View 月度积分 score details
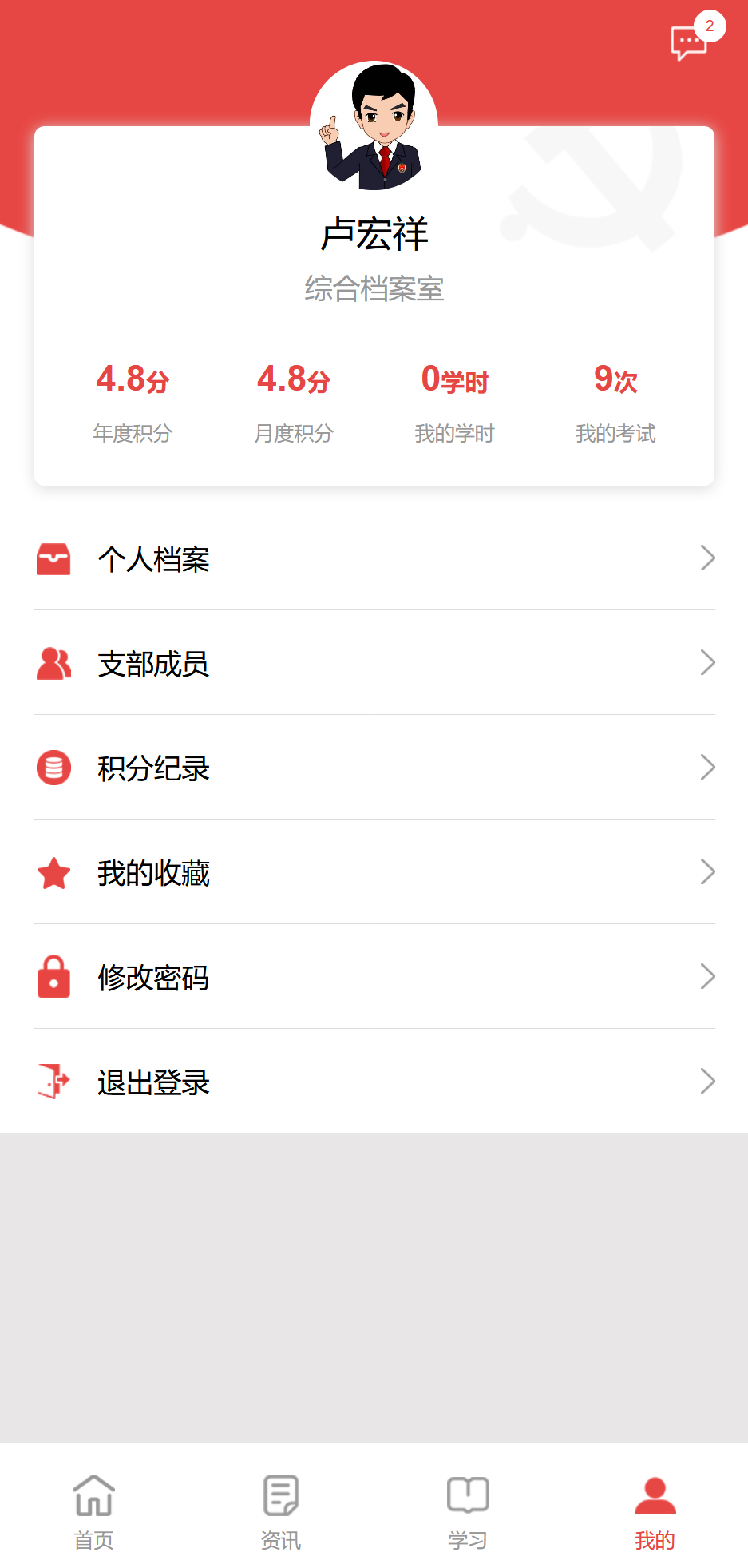The width and height of the screenshot is (748, 1568). [294, 402]
